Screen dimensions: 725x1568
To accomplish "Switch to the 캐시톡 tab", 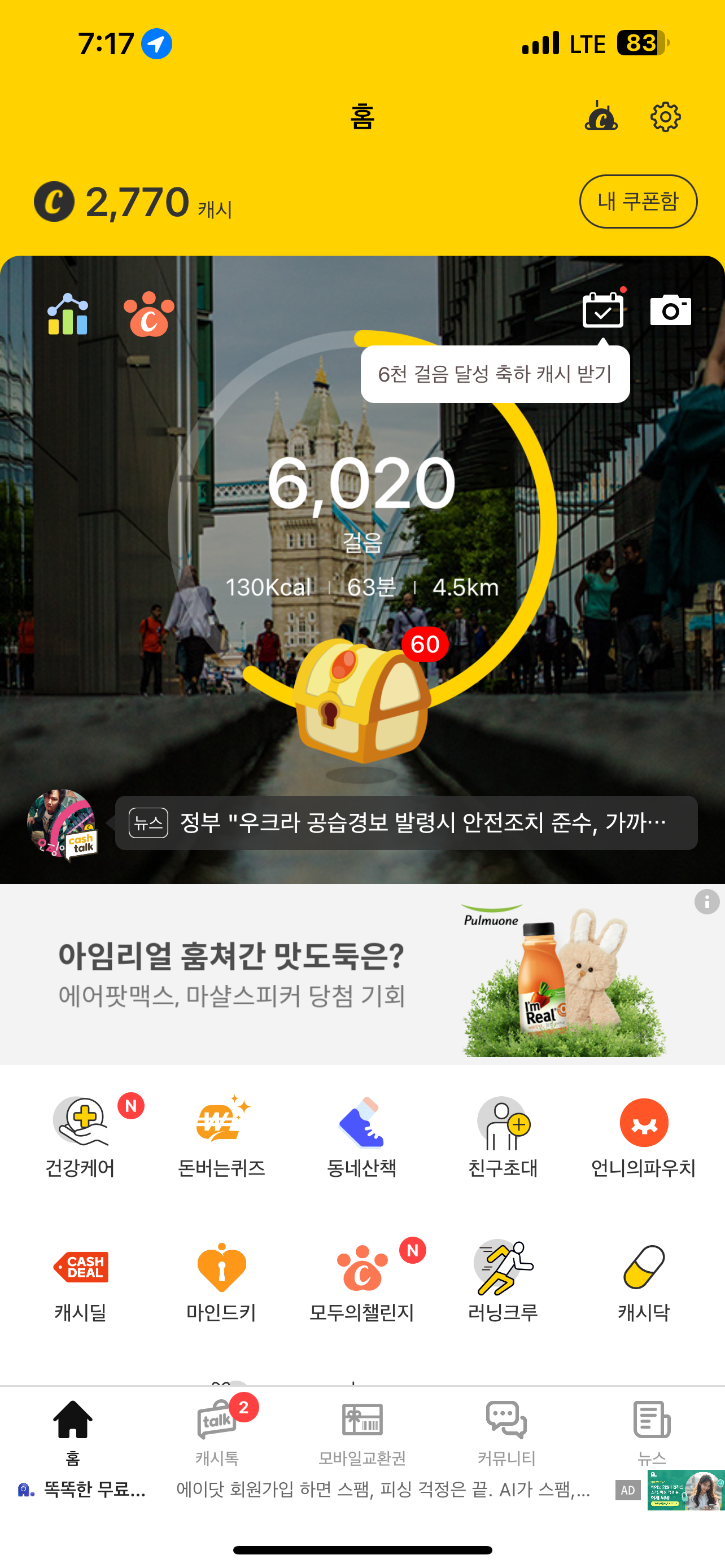I will click(217, 1430).
